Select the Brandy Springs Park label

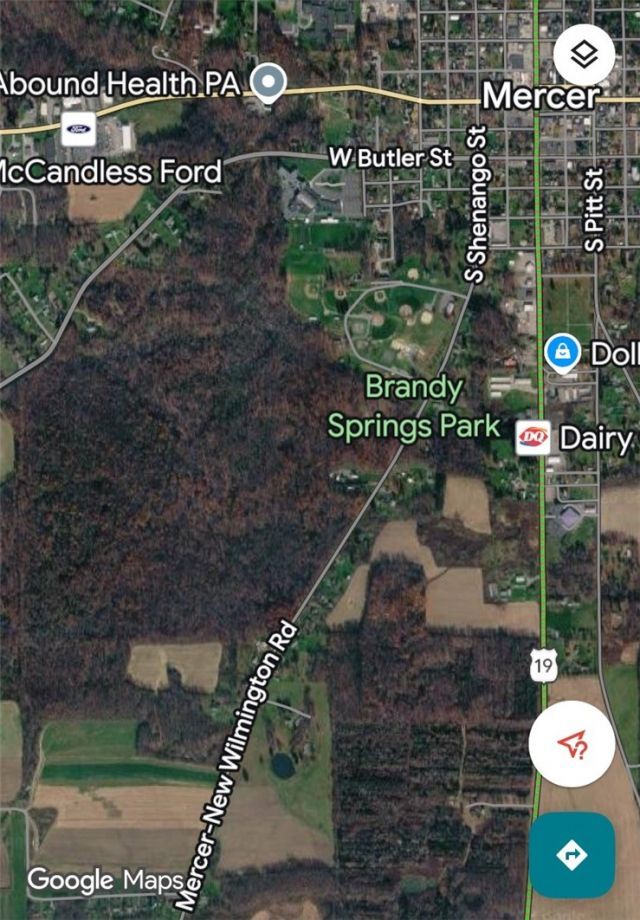click(x=414, y=407)
